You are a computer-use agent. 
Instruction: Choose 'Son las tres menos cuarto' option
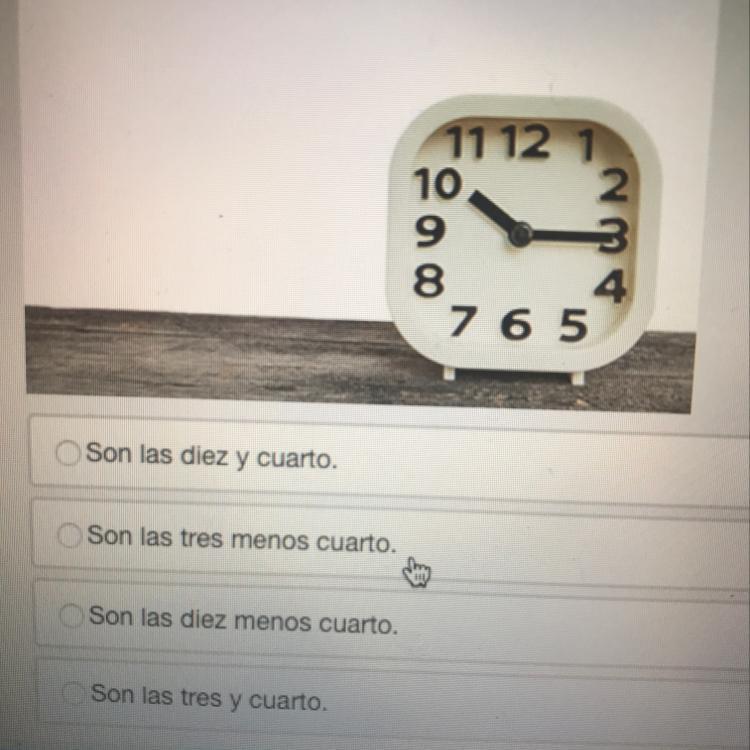point(69,536)
